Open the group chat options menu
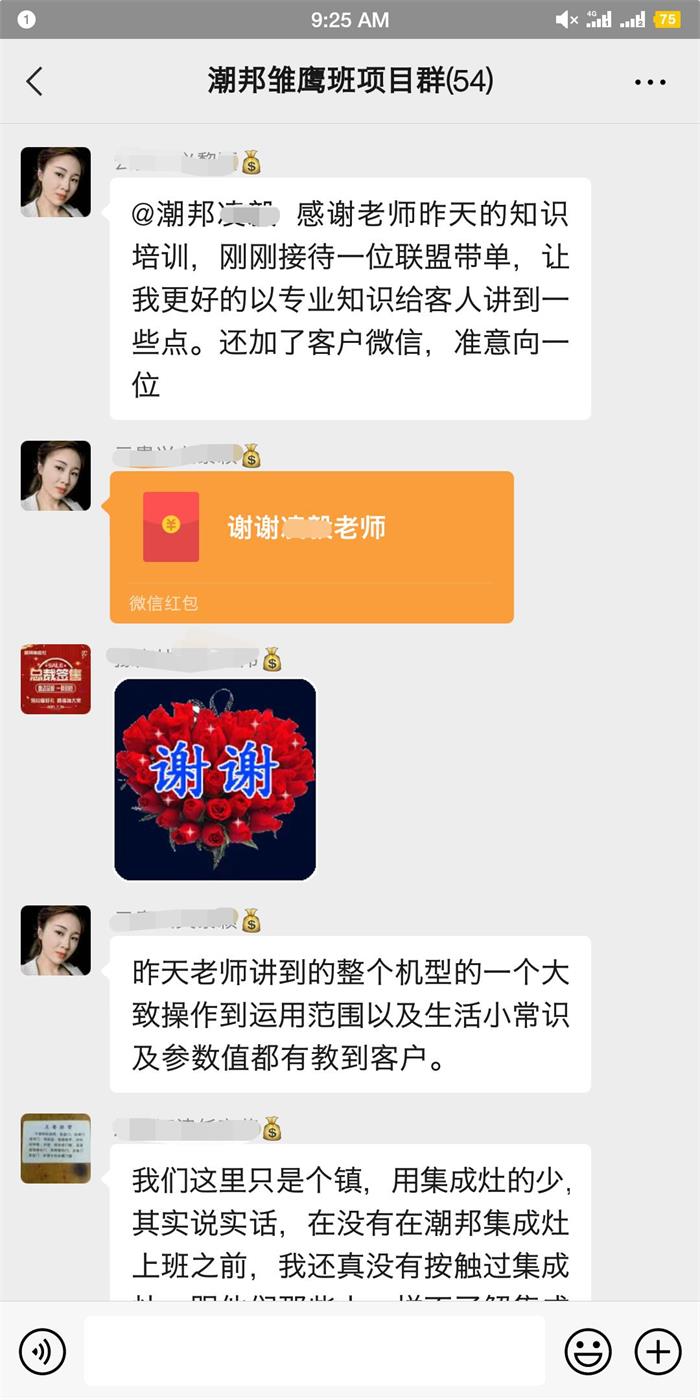This screenshot has height=1400, width=700. [650, 82]
